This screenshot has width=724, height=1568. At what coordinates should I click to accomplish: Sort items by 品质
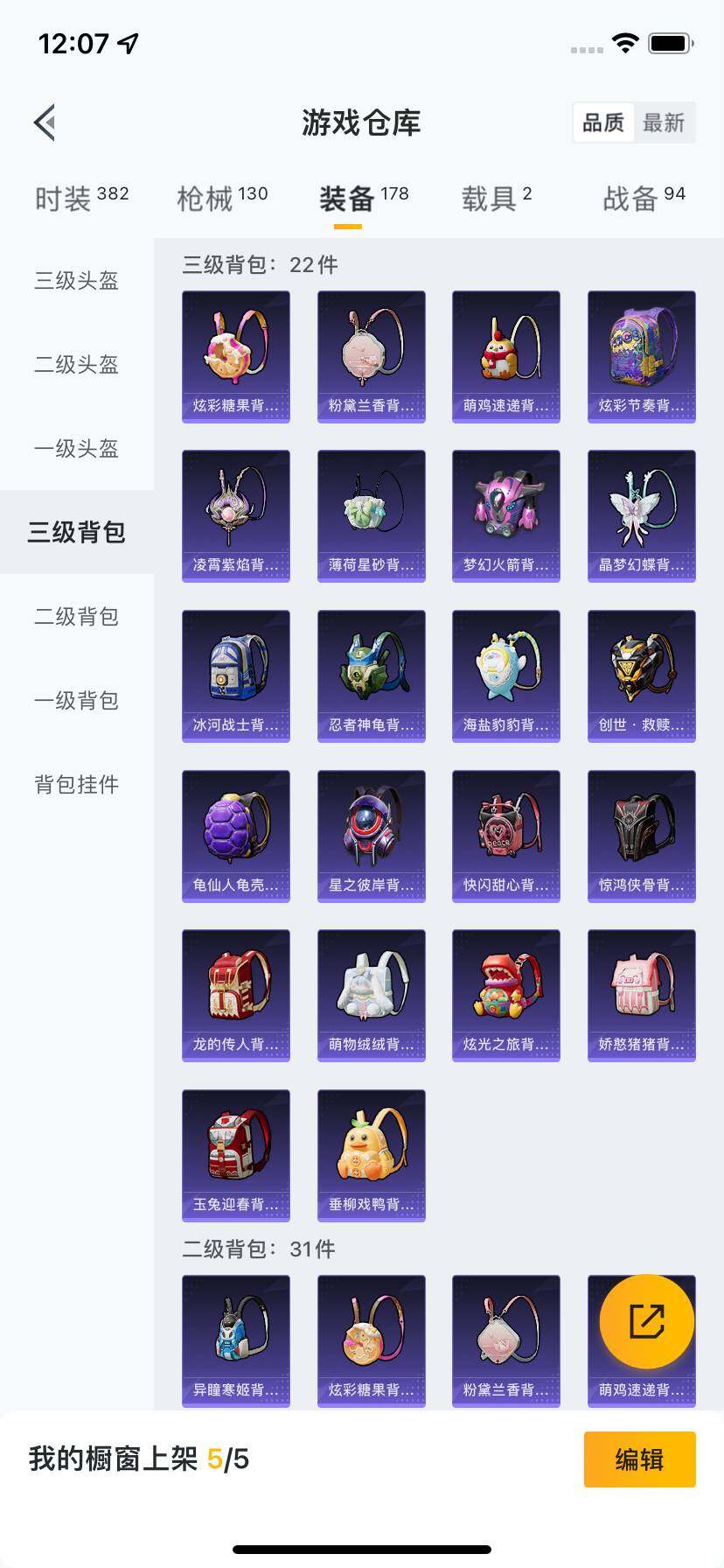pyautogui.click(x=603, y=122)
